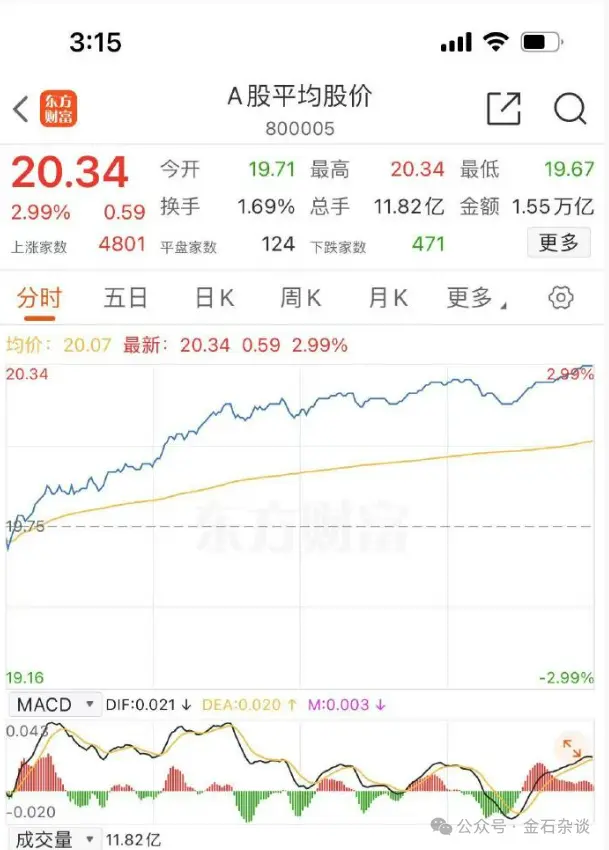Open chart settings gear icon
Screen dimensions: 609x850
562,297
